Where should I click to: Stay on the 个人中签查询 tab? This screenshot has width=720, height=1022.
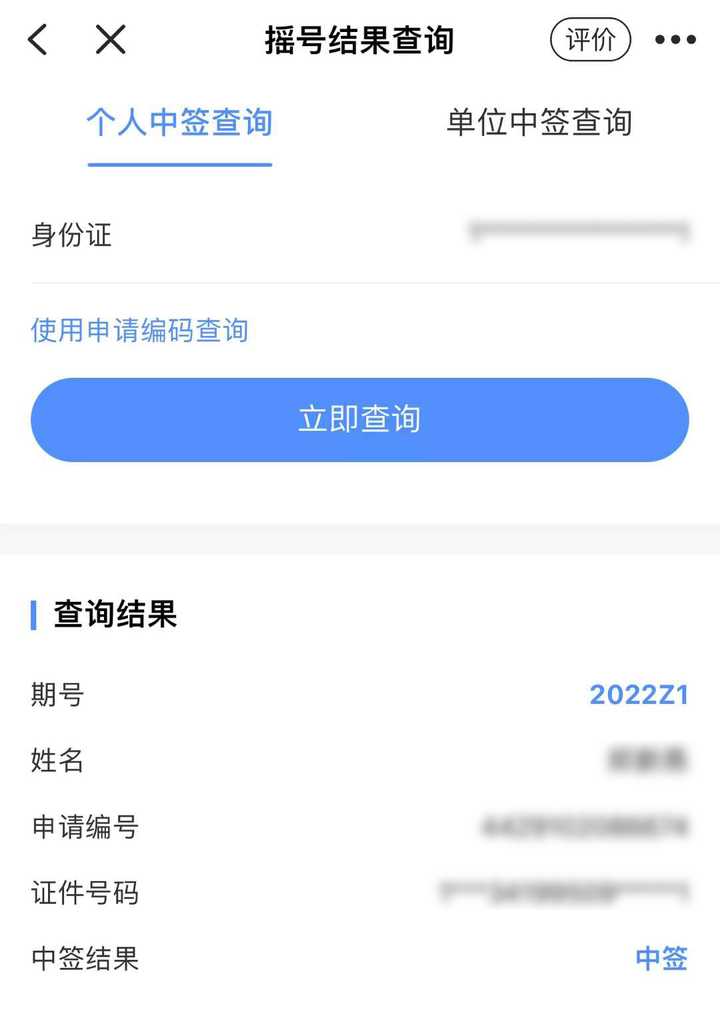click(180, 121)
